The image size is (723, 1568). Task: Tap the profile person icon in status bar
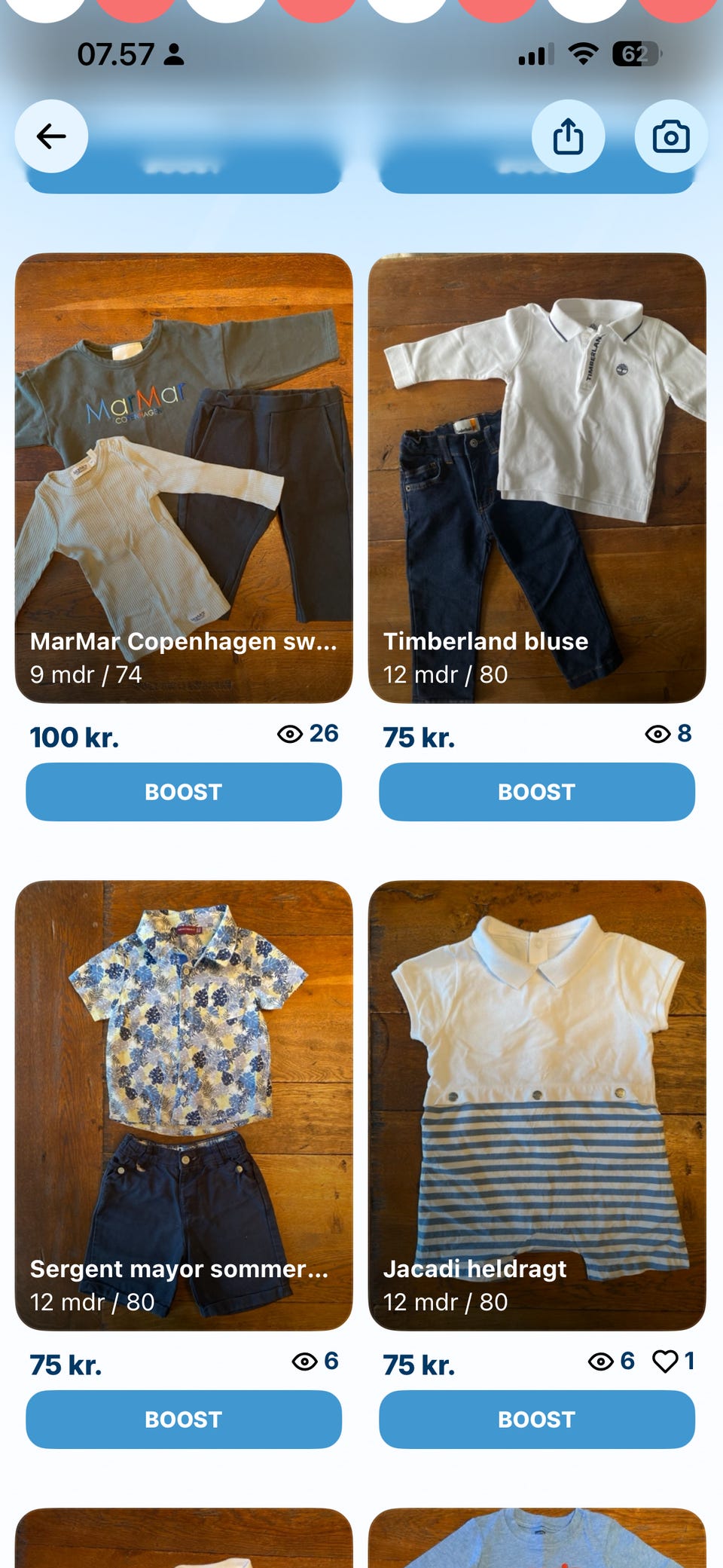point(173,53)
